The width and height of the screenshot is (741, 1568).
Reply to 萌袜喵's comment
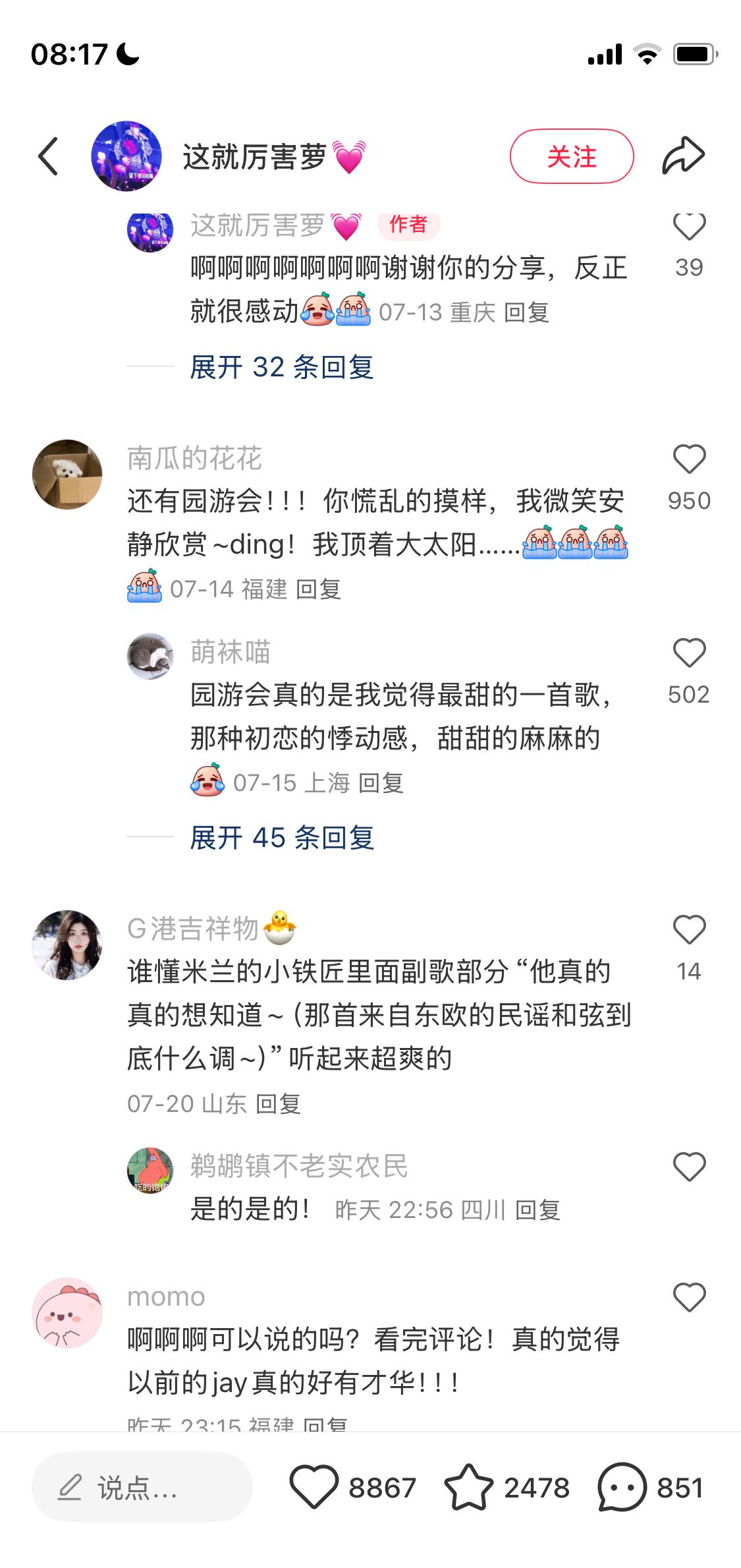381,783
